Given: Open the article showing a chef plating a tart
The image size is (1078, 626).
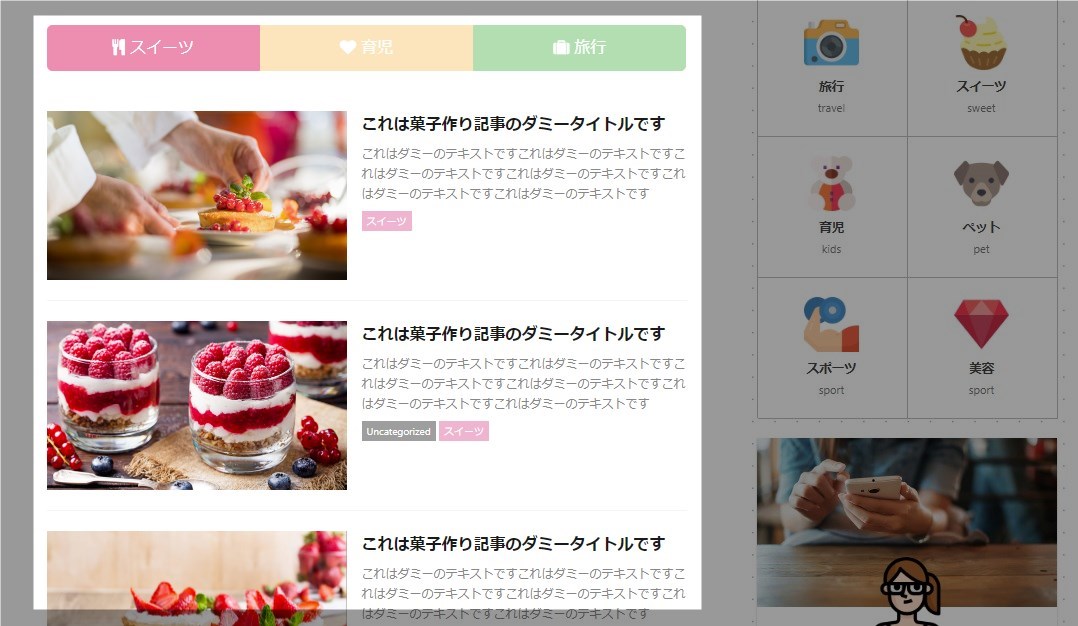Looking at the screenshot, I should pyautogui.click(x=197, y=195).
